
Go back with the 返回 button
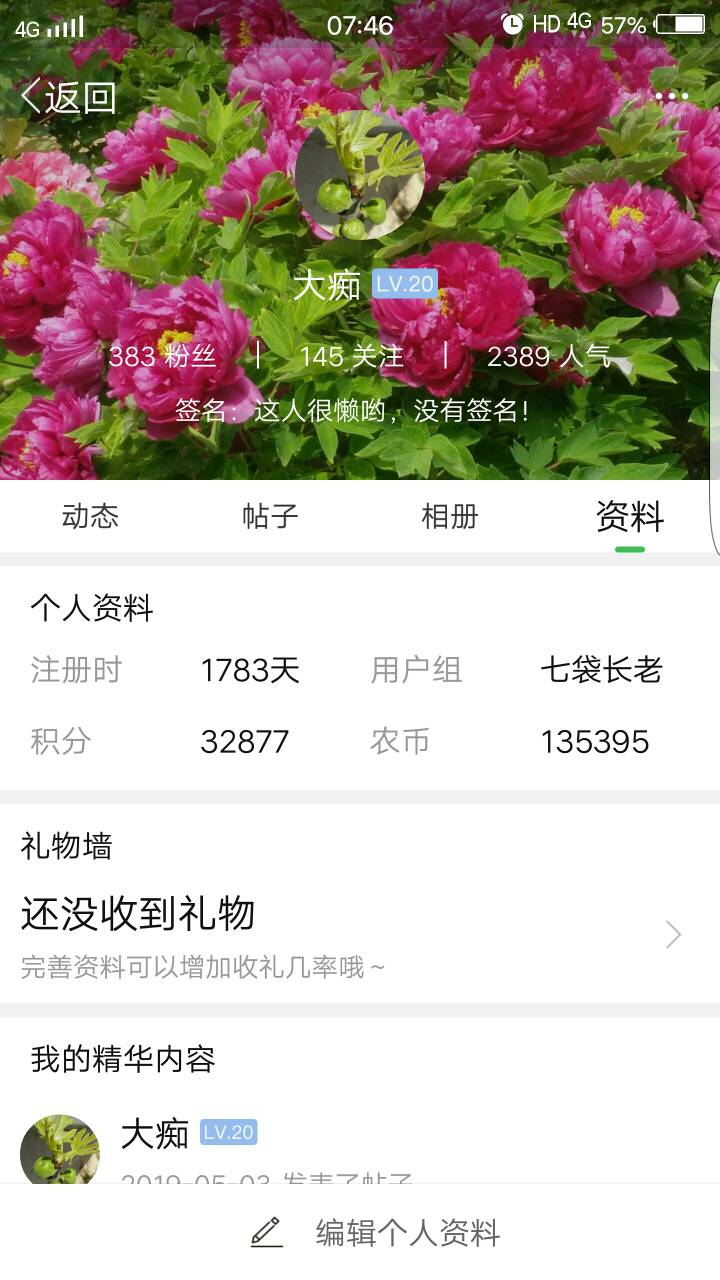(x=68, y=97)
